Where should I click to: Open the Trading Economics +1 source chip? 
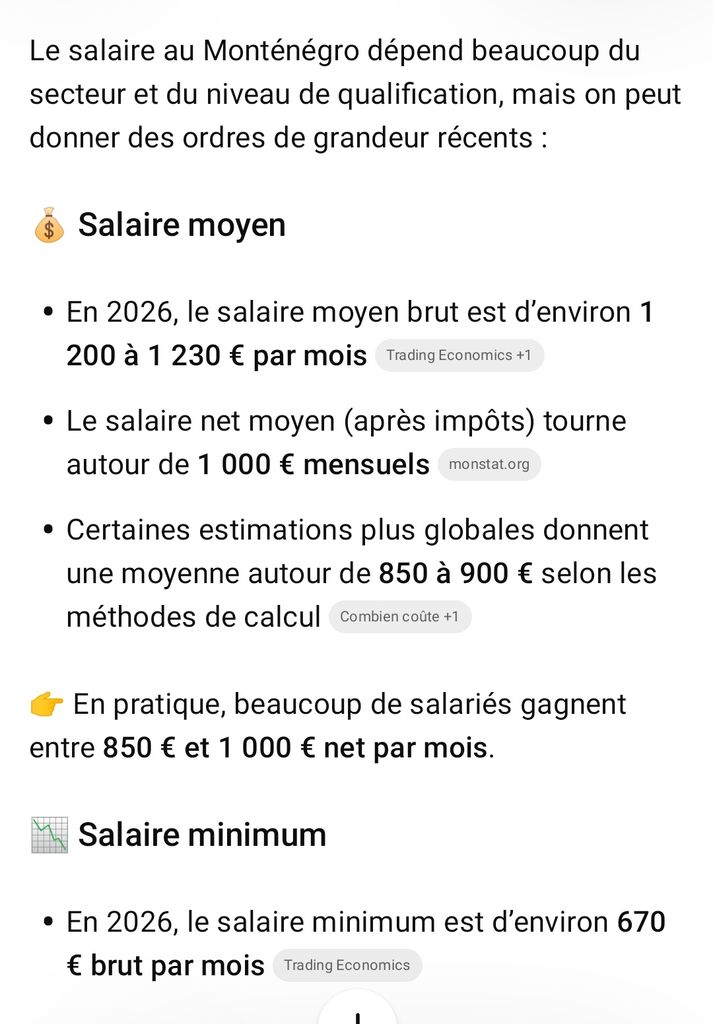click(459, 355)
